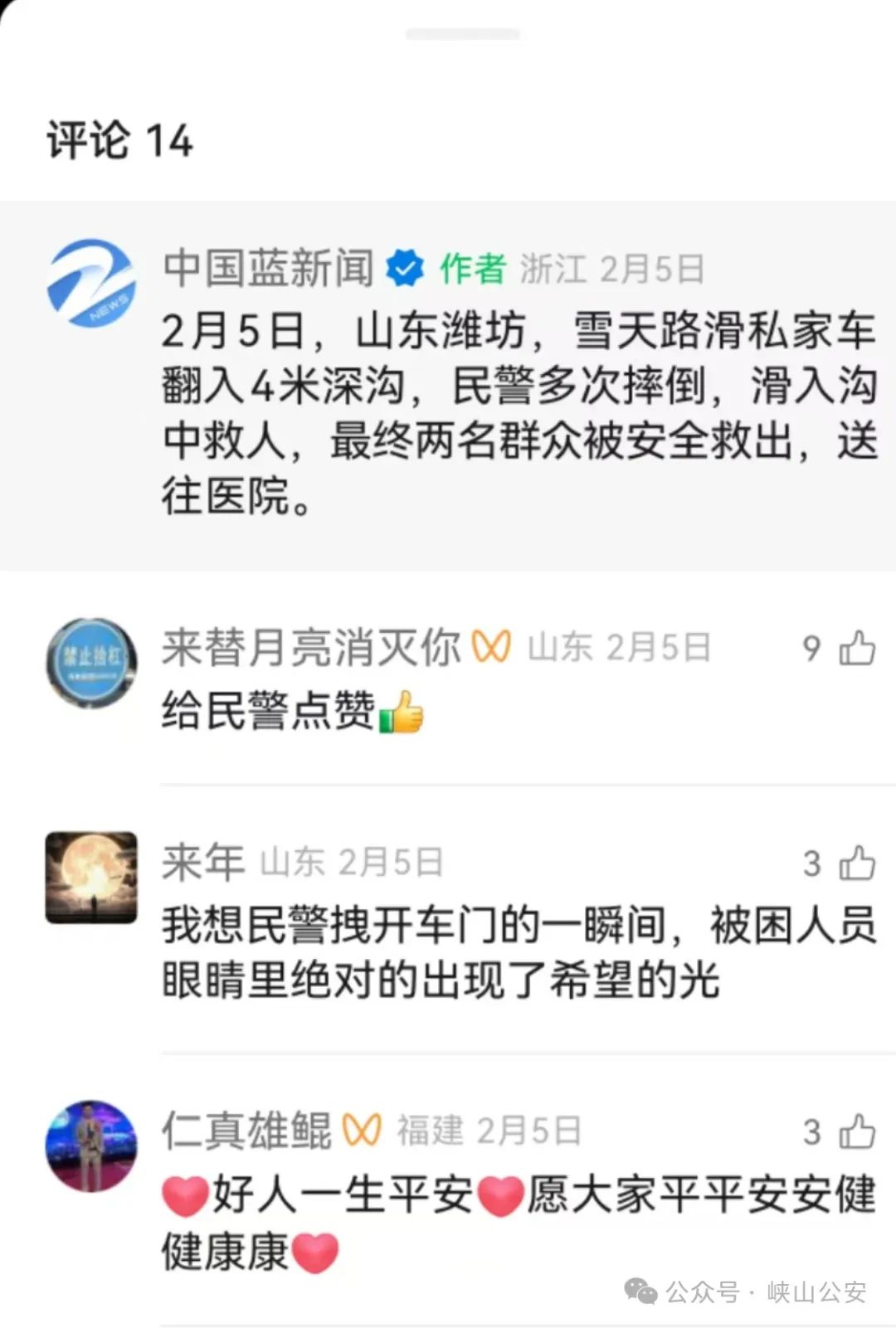This screenshot has width=896, height=1328.
Task: Open 中国蓝新闻 author profile avatar
Action: point(91,283)
